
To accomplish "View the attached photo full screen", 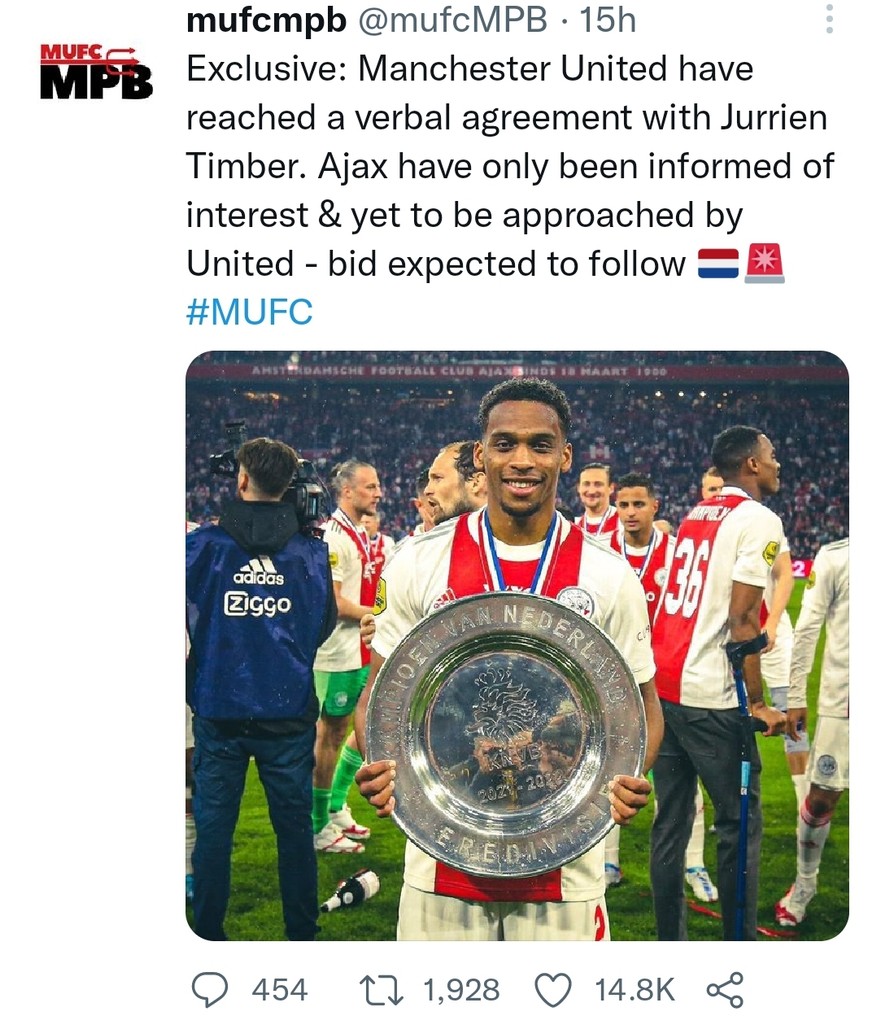I will pos(517,645).
